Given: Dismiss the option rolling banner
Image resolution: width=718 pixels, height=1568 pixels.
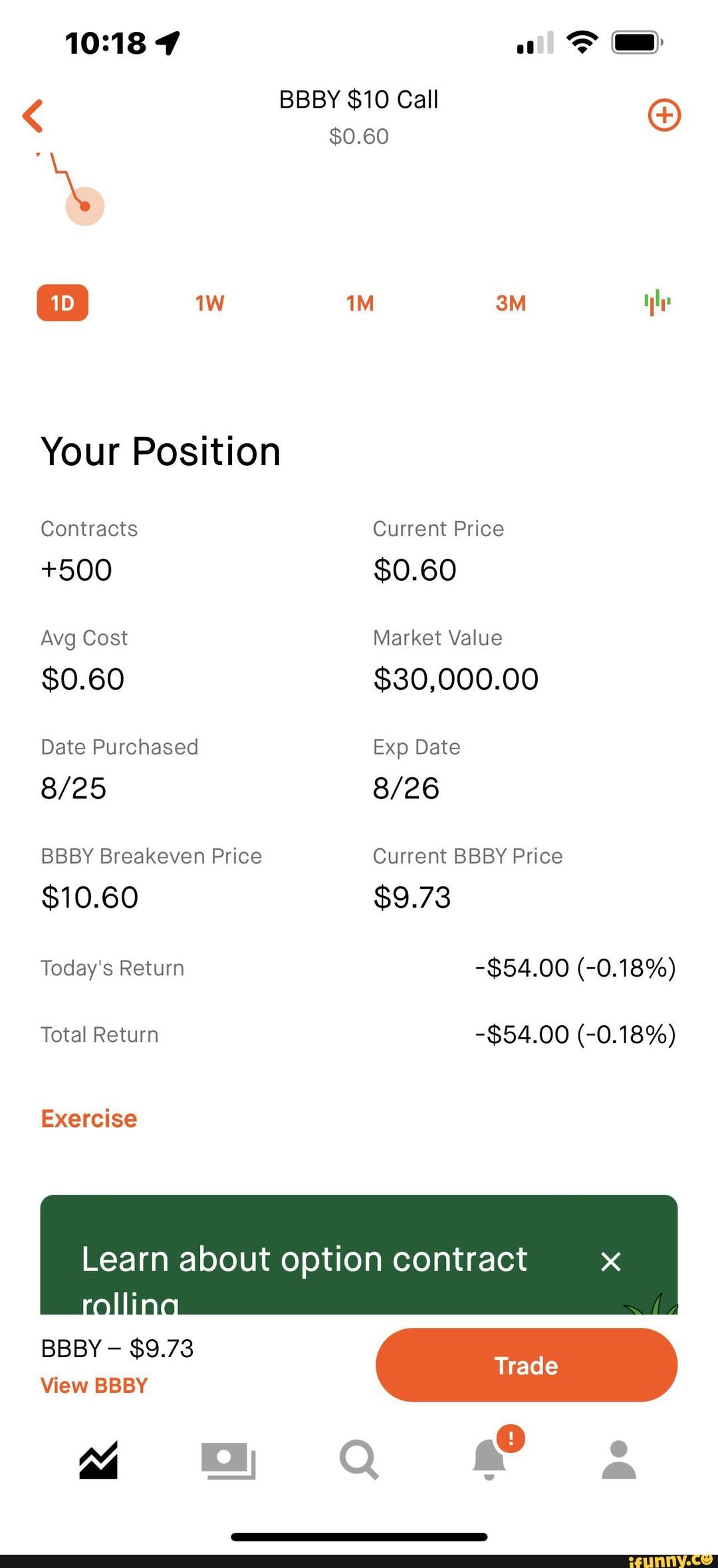Looking at the screenshot, I should (x=611, y=1261).
